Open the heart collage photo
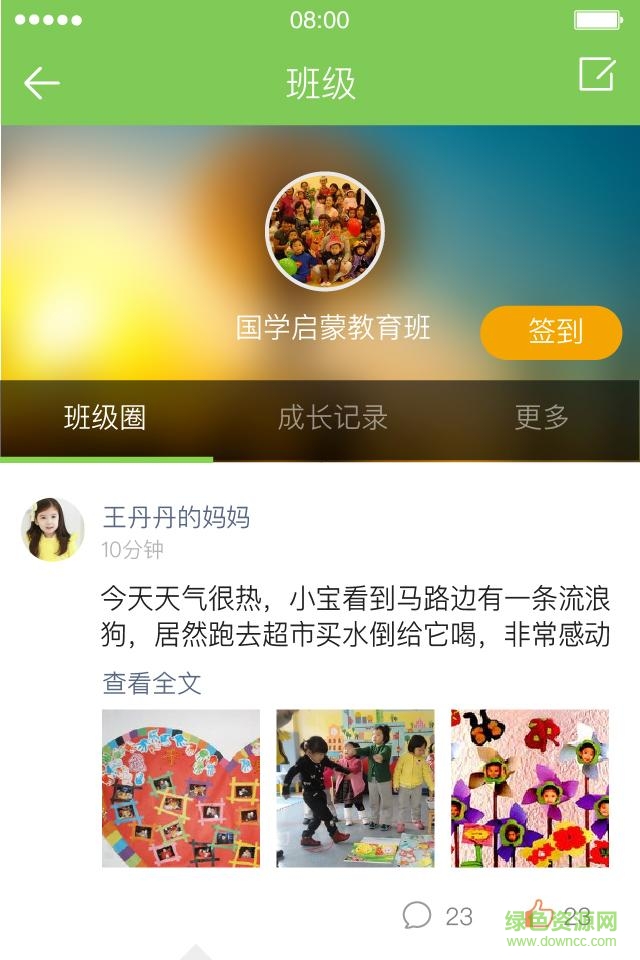640x960 pixels. point(181,788)
